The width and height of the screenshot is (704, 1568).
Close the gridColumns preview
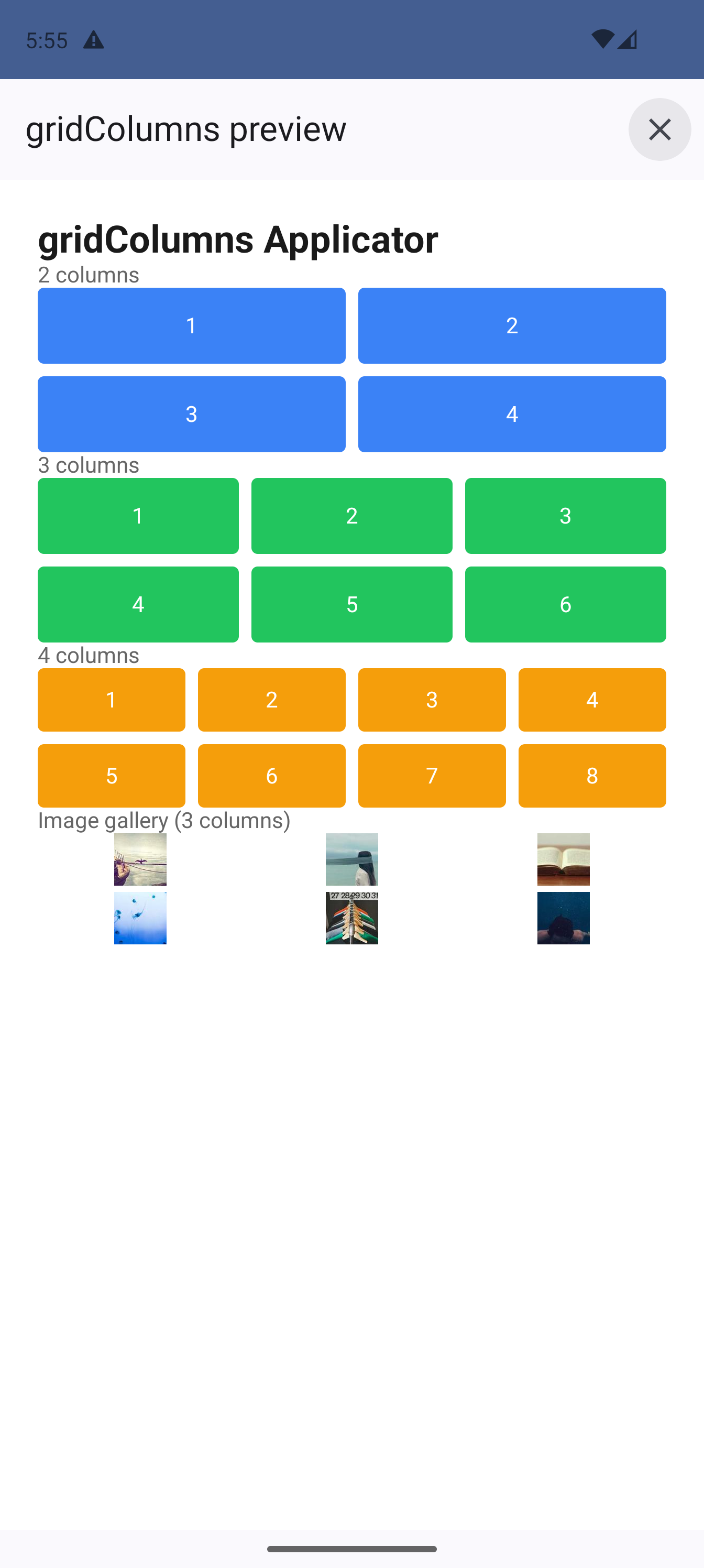[x=659, y=129]
